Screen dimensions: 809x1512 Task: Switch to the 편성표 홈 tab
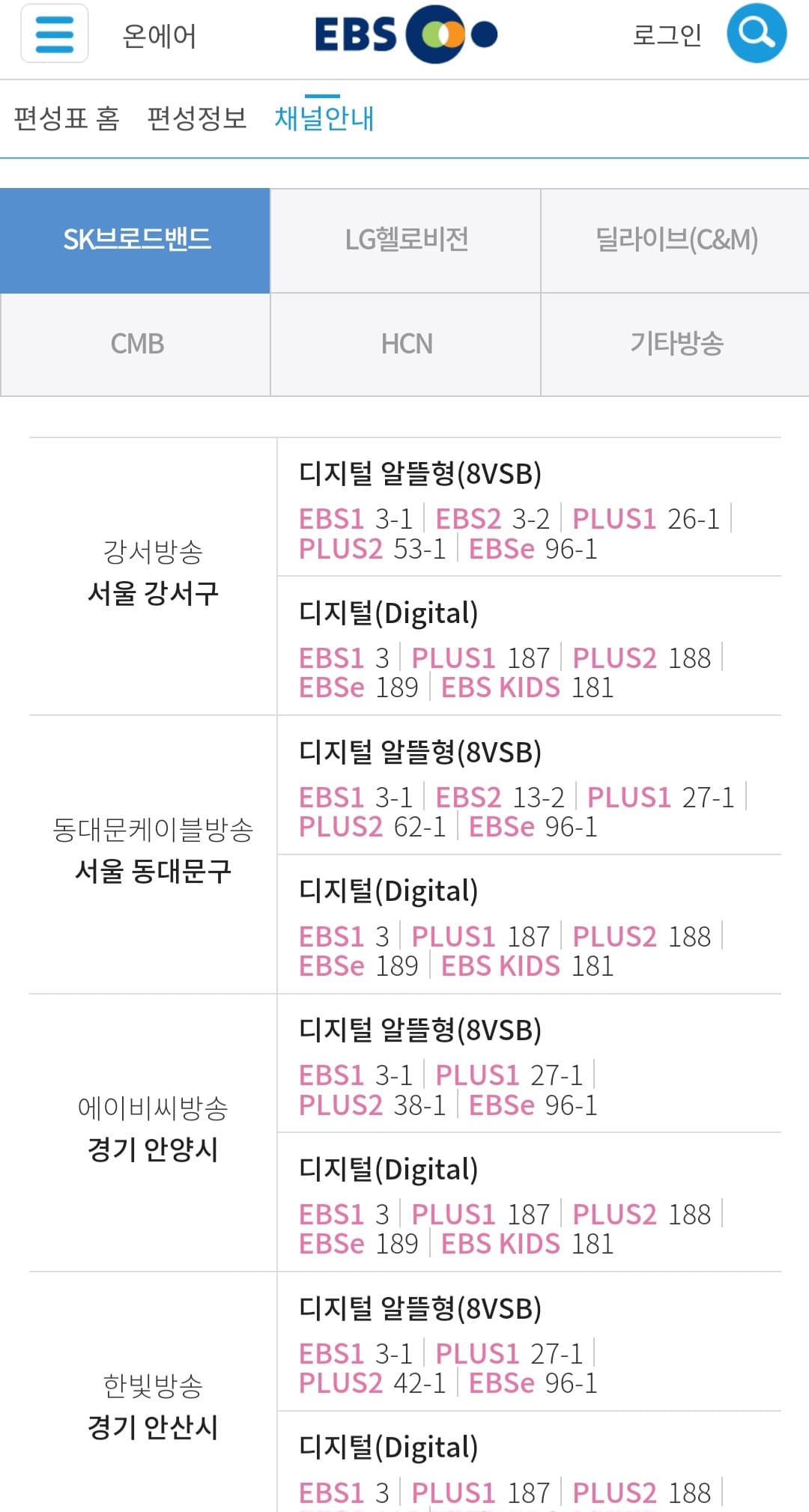point(66,118)
